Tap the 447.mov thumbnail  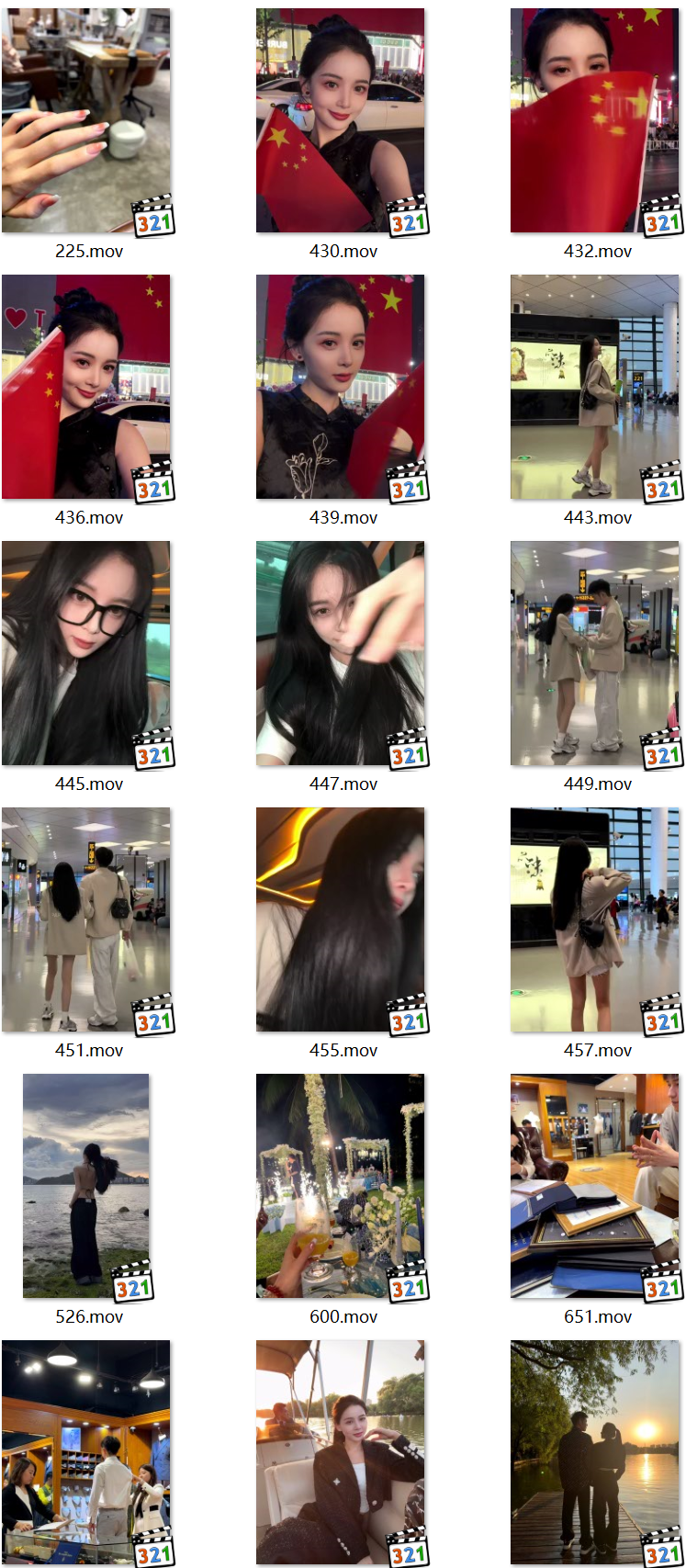[x=341, y=653]
